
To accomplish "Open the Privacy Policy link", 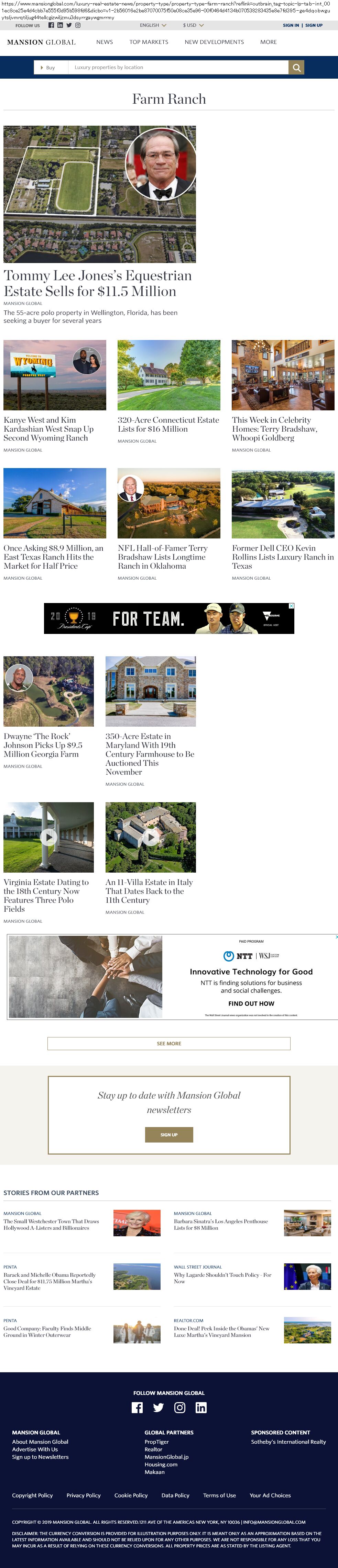I will pyautogui.click(x=84, y=1495).
